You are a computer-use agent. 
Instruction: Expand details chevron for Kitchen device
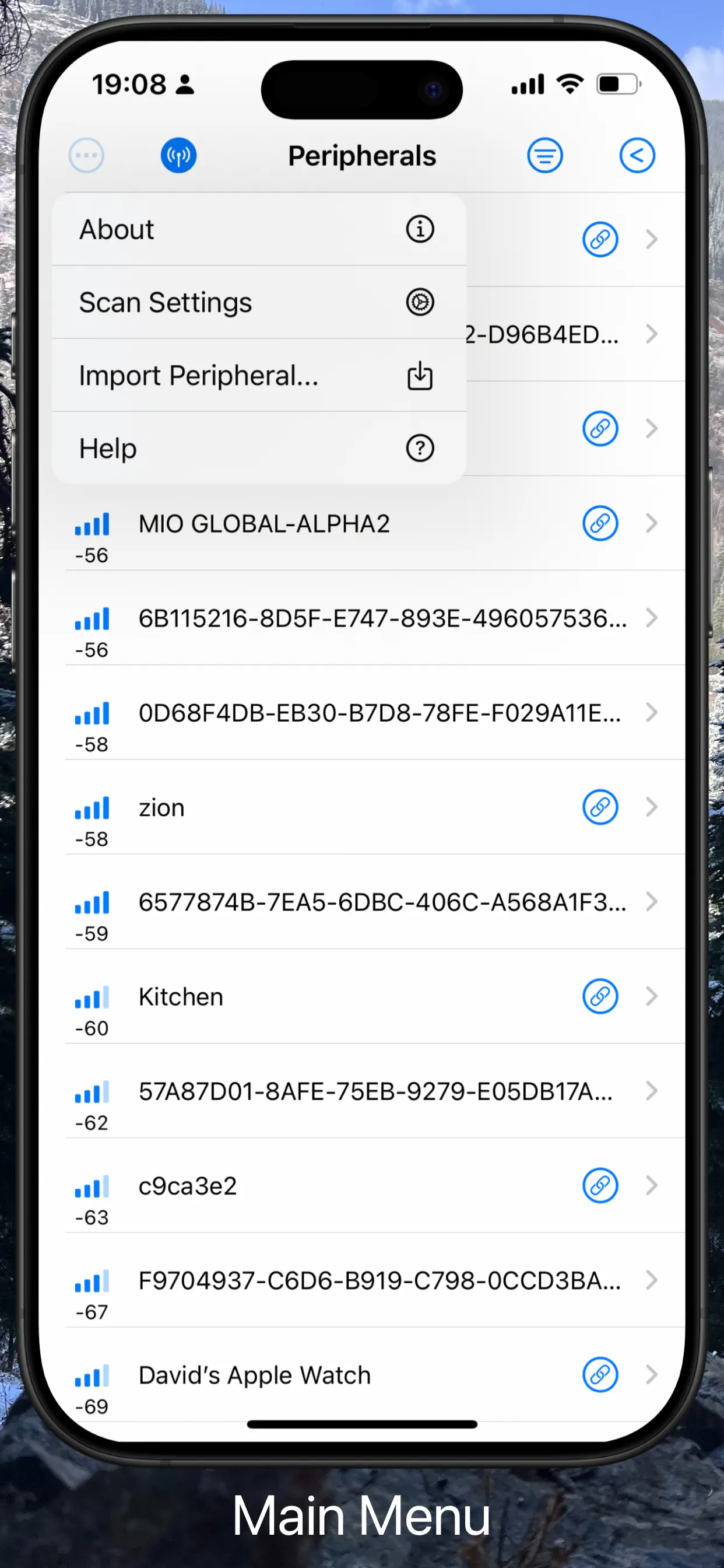652,996
